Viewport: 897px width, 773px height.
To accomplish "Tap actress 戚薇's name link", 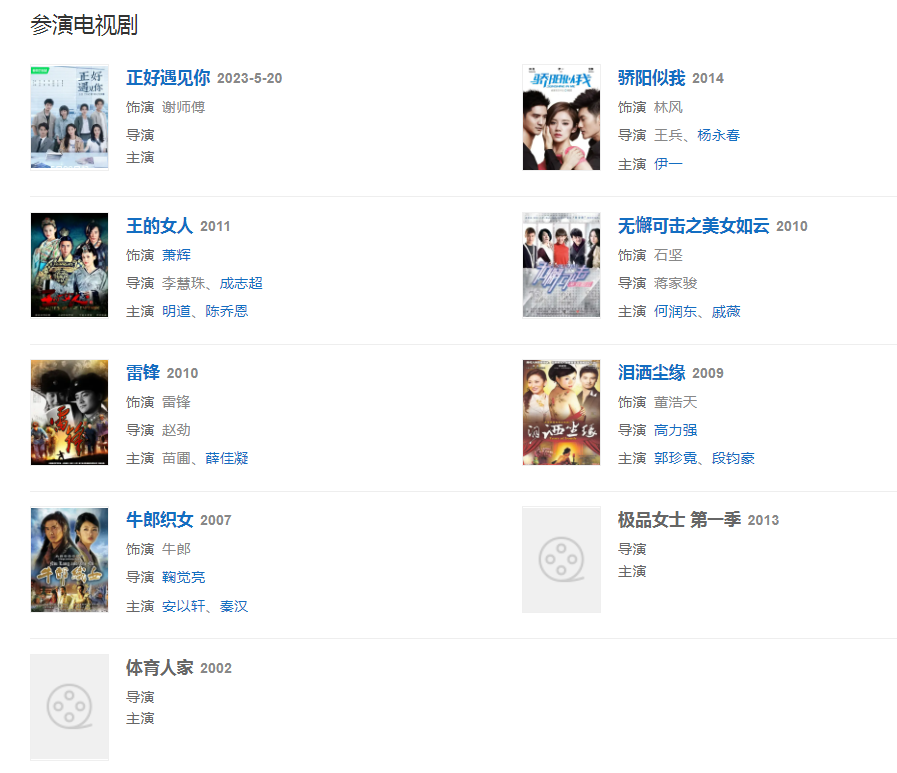I will (726, 311).
